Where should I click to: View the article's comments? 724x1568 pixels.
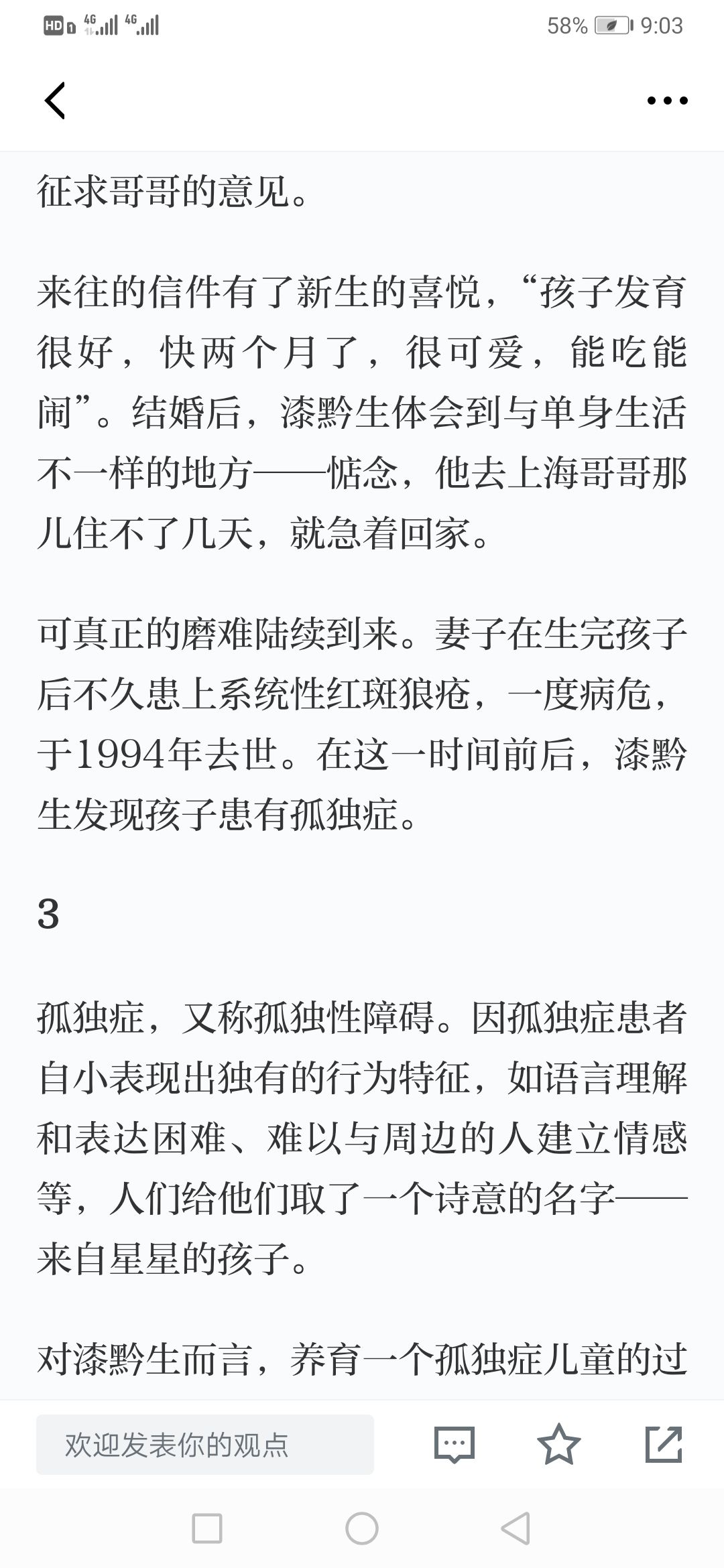coord(455,1444)
